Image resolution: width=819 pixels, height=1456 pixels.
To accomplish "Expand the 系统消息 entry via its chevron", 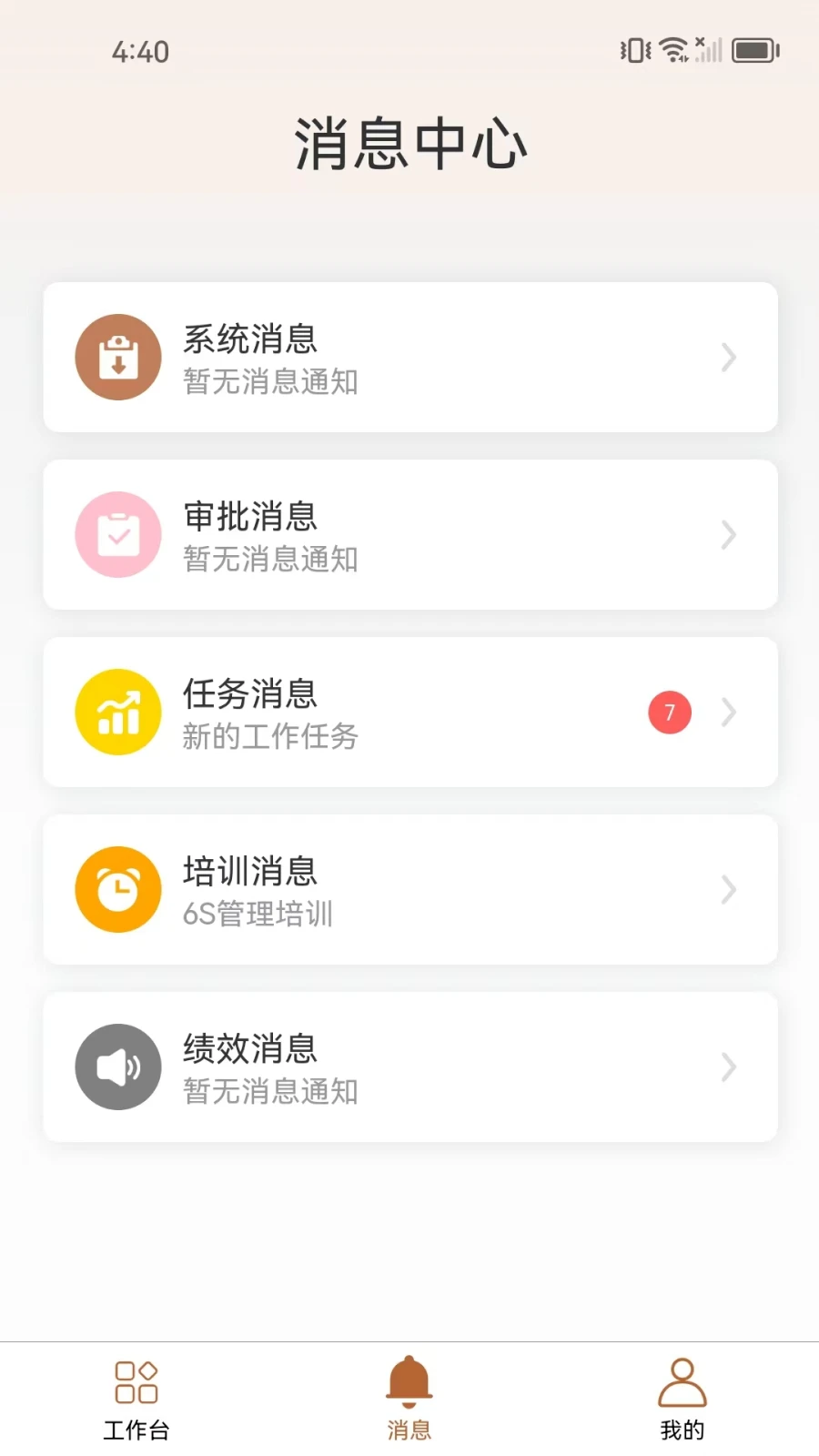I will tap(728, 357).
